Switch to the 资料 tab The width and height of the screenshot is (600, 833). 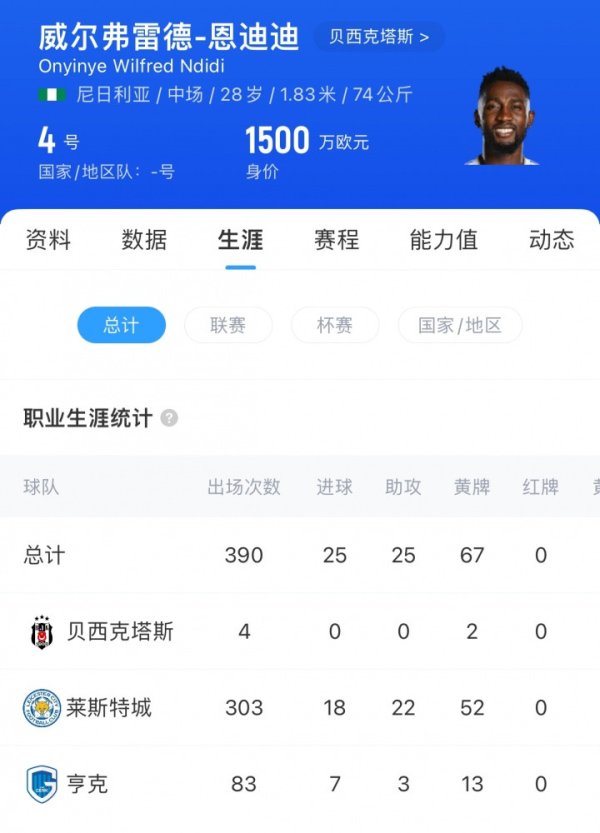pos(48,240)
